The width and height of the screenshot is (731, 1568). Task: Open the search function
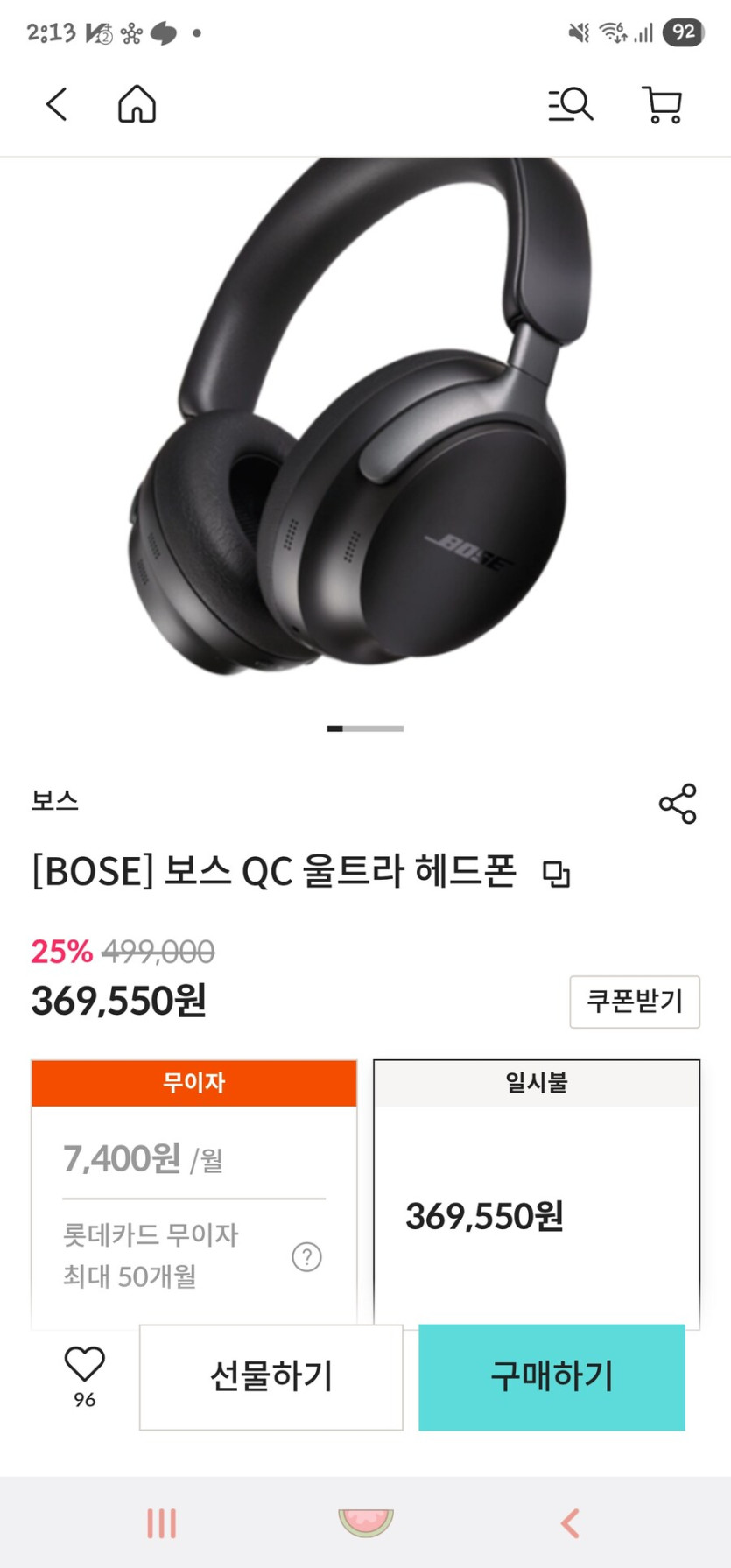coord(570,104)
